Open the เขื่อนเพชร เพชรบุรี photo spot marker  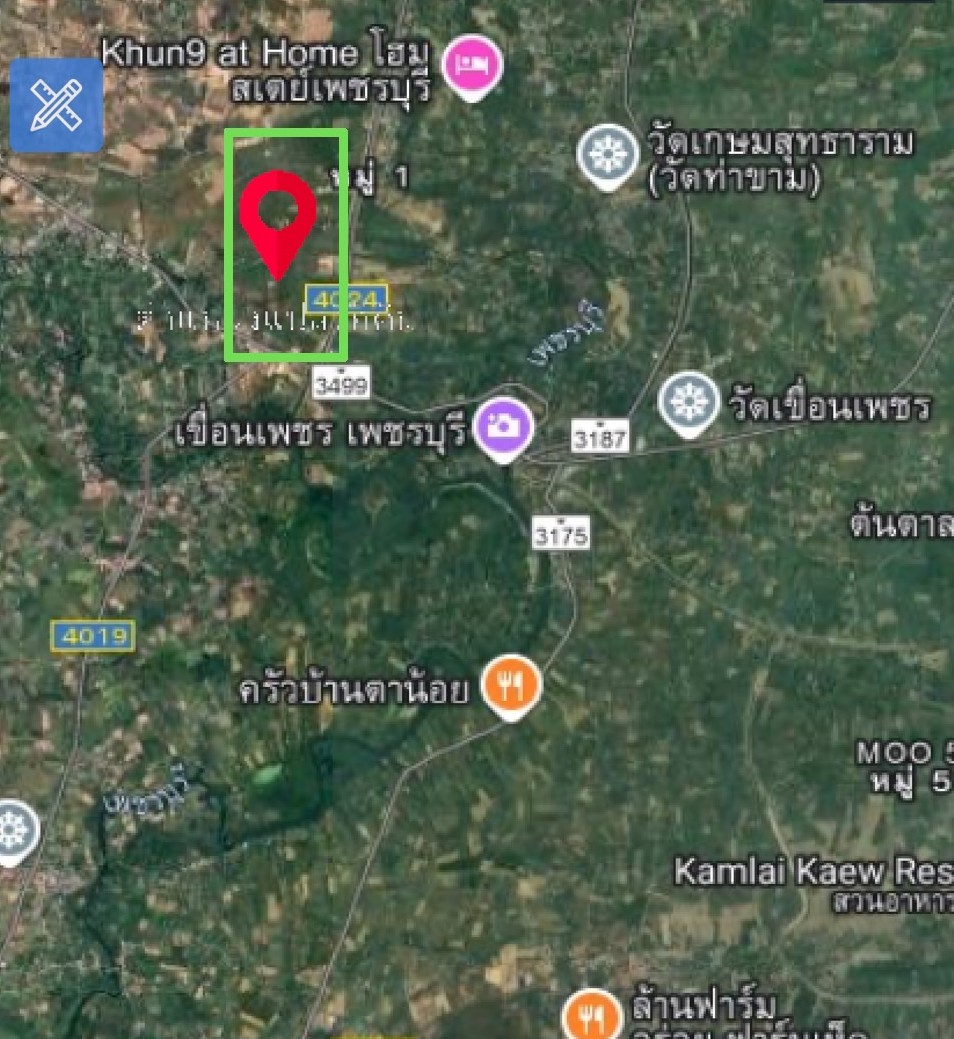[504, 426]
